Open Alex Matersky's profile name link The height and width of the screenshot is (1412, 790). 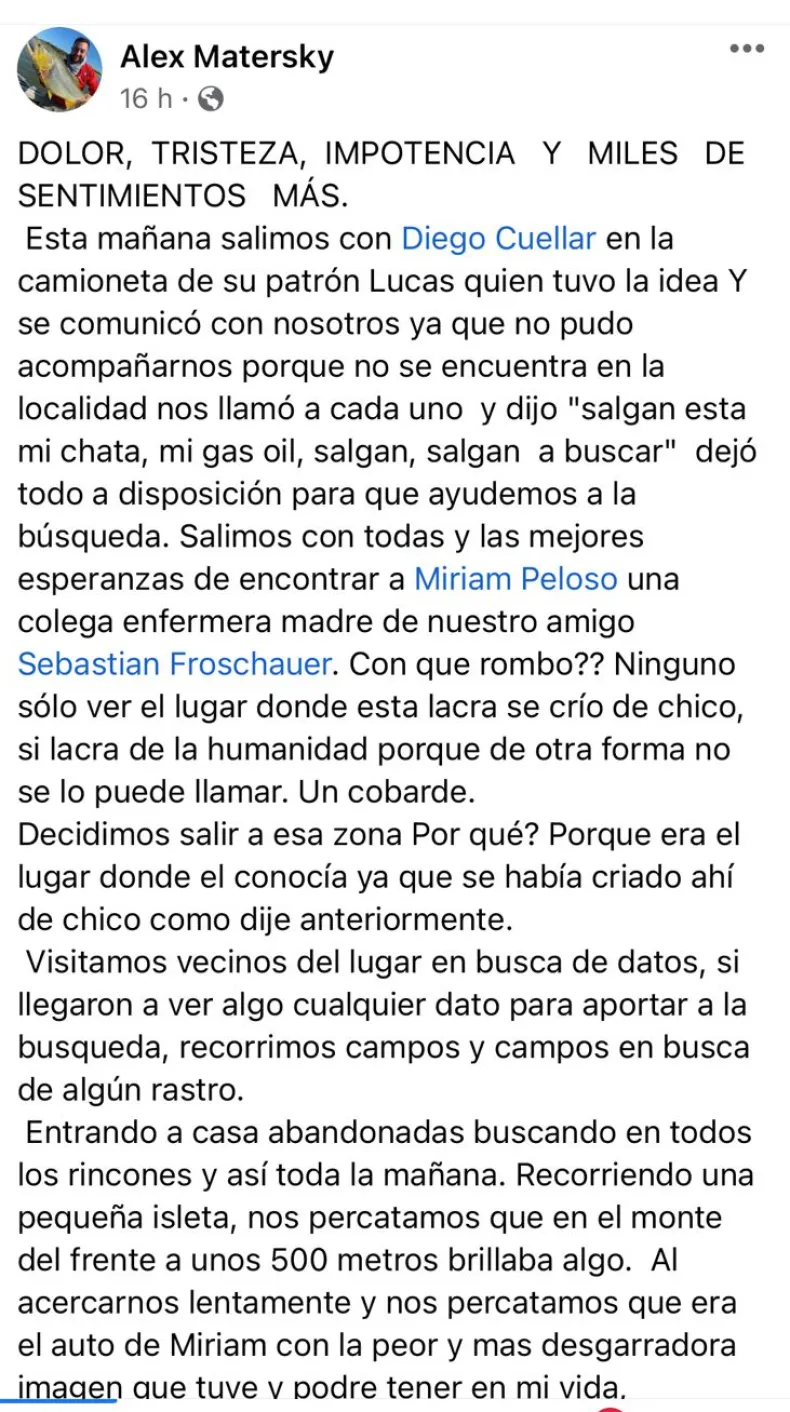click(x=226, y=57)
